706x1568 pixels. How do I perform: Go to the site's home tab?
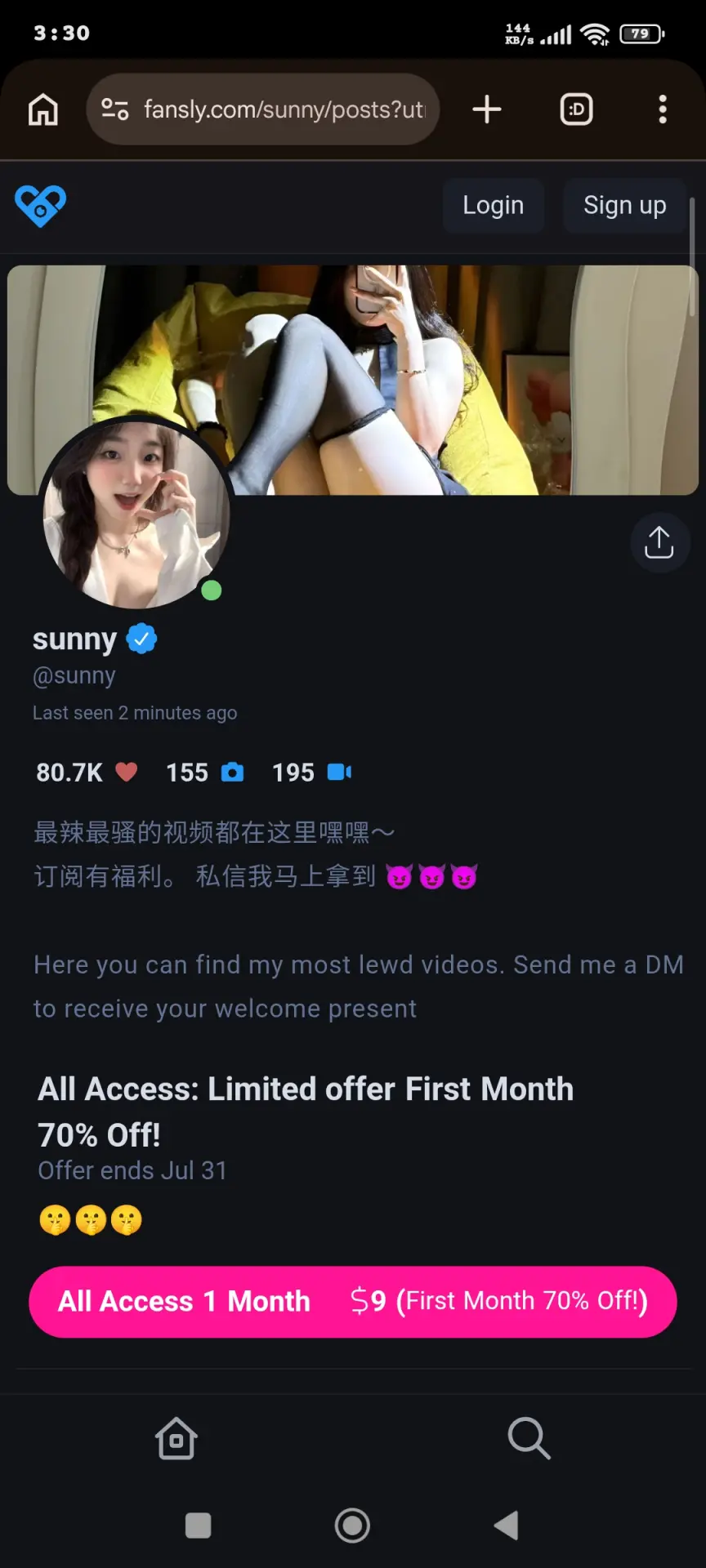tap(176, 1438)
